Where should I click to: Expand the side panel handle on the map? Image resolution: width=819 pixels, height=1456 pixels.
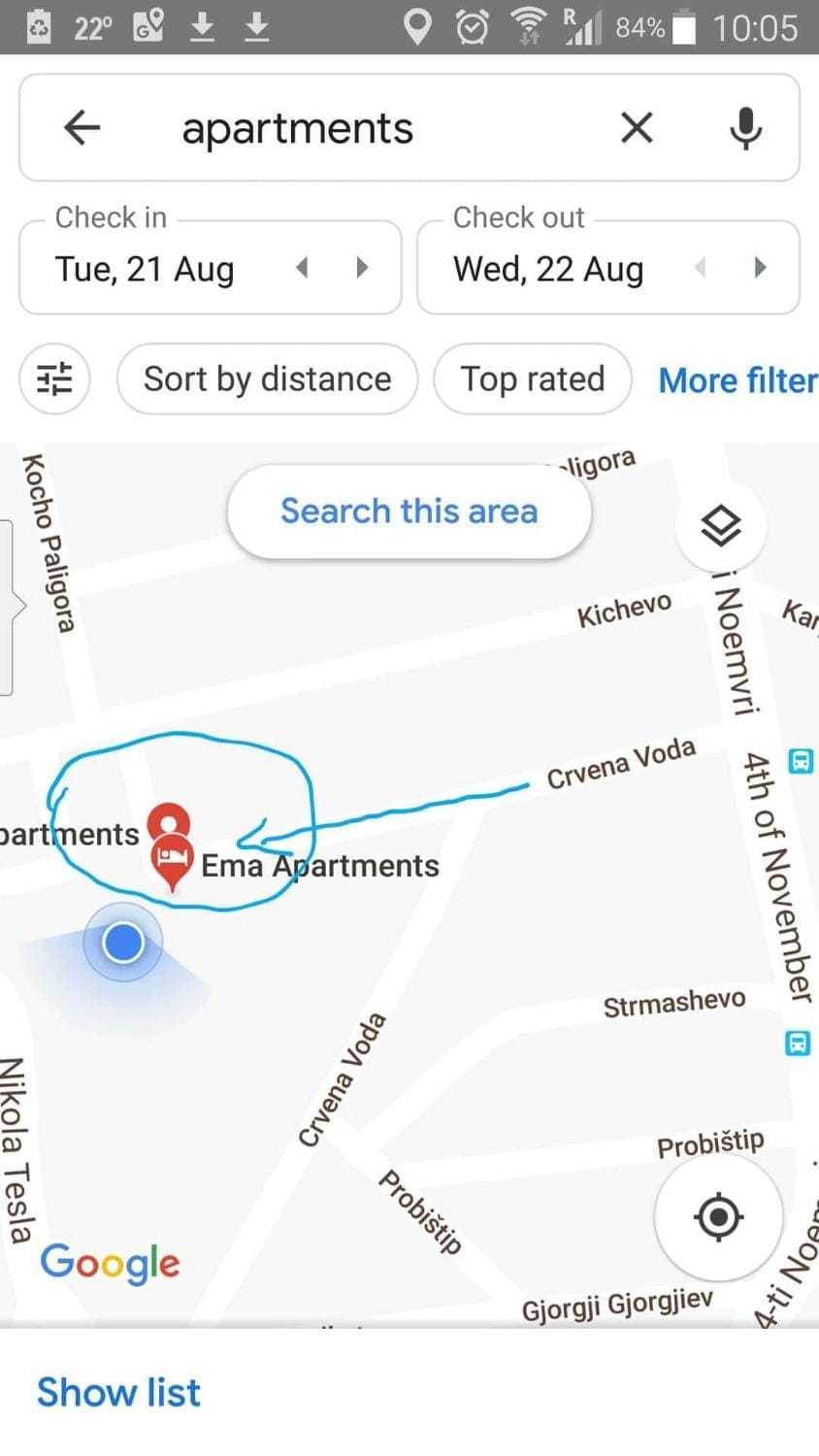click(x=8, y=607)
